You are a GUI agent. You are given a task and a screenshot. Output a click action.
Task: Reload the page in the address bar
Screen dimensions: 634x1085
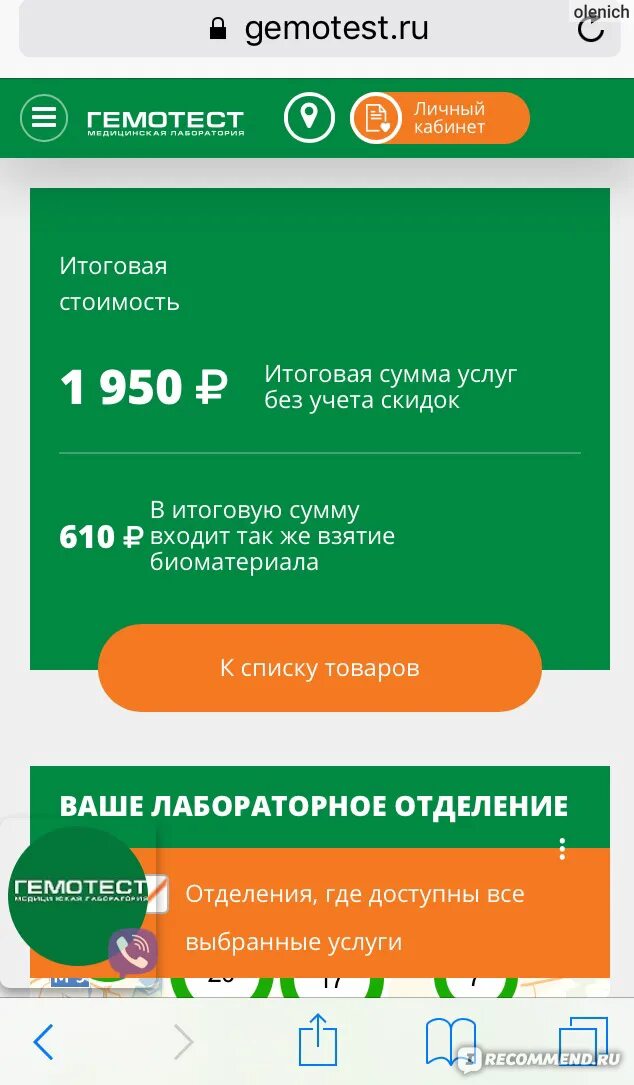(591, 29)
